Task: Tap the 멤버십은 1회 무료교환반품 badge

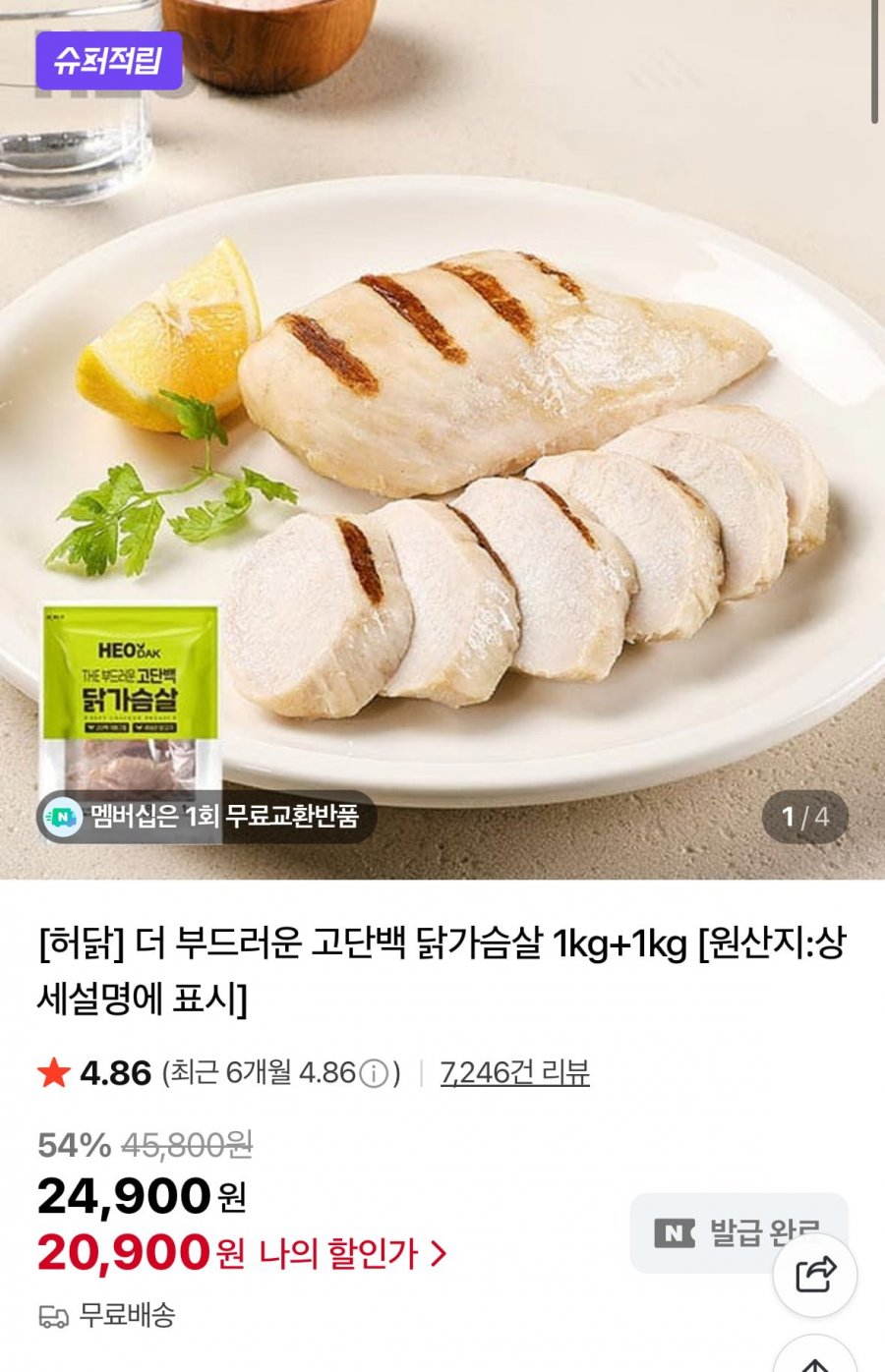Action: [x=206, y=816]
